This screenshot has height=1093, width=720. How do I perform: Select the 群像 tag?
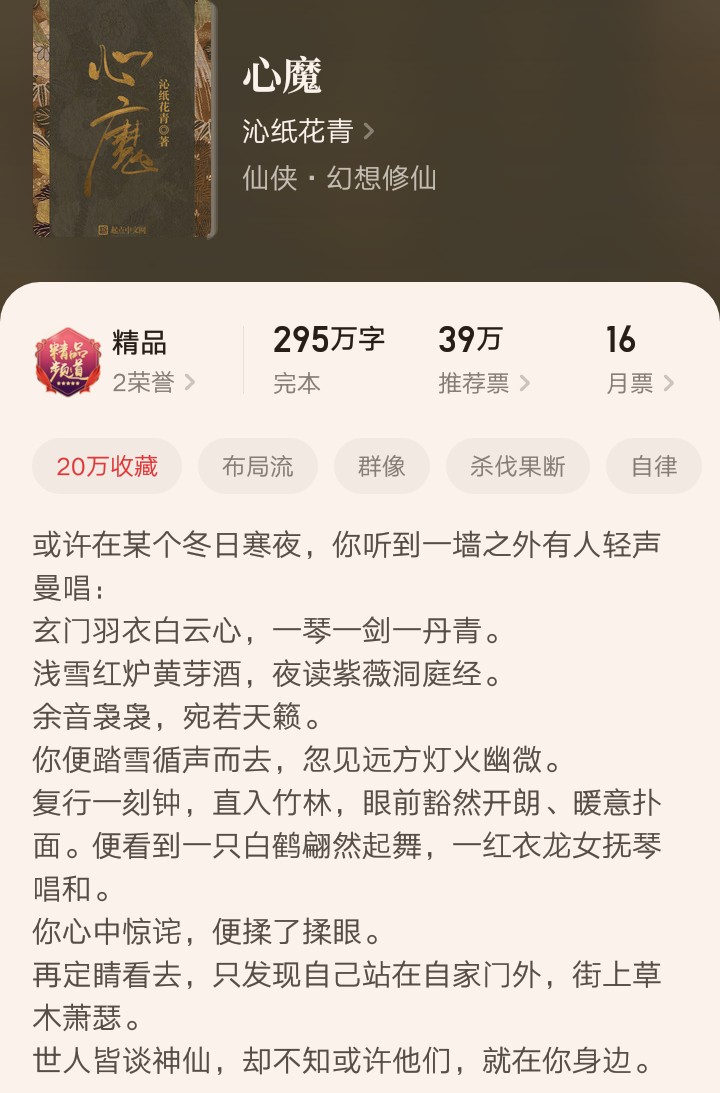(x=381, y=466)
